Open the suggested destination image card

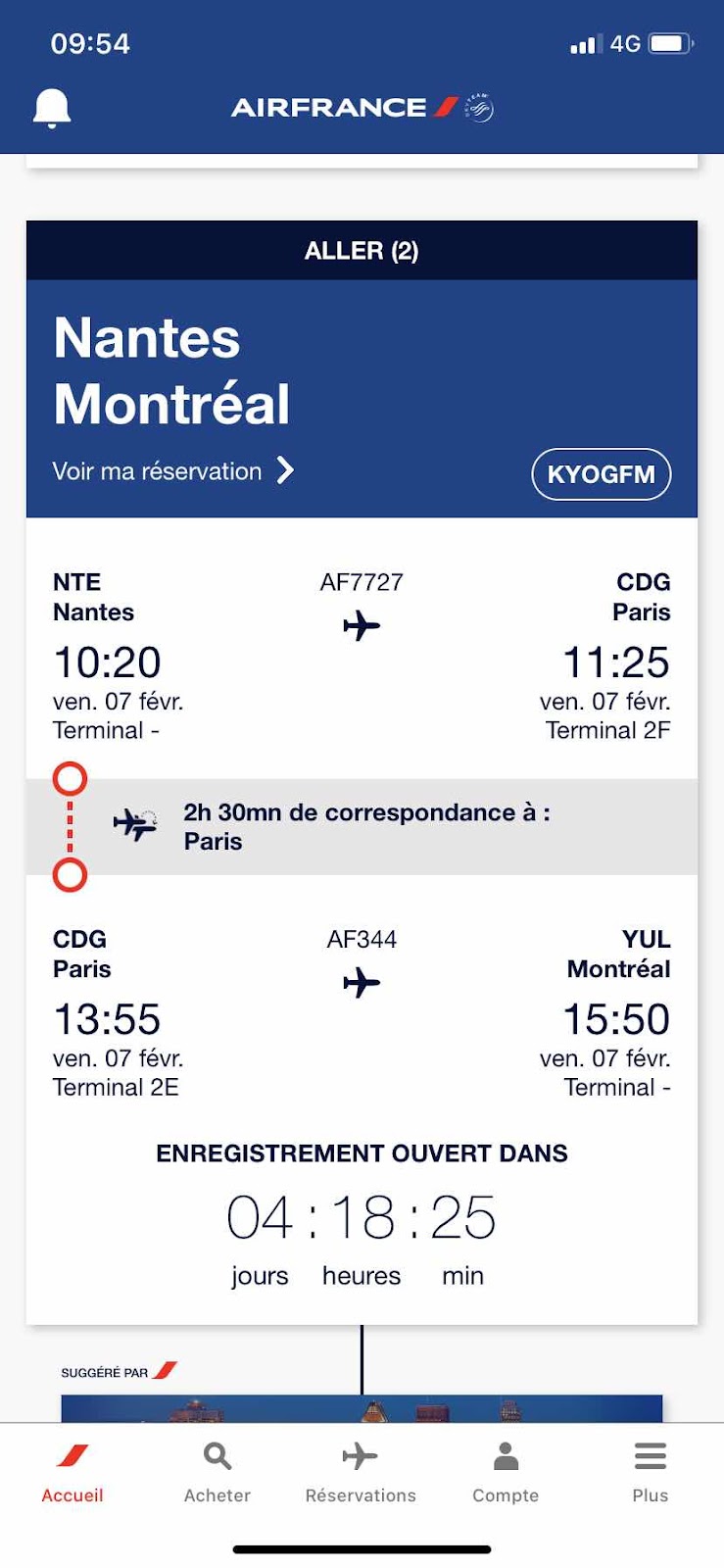coord(362,1408)
